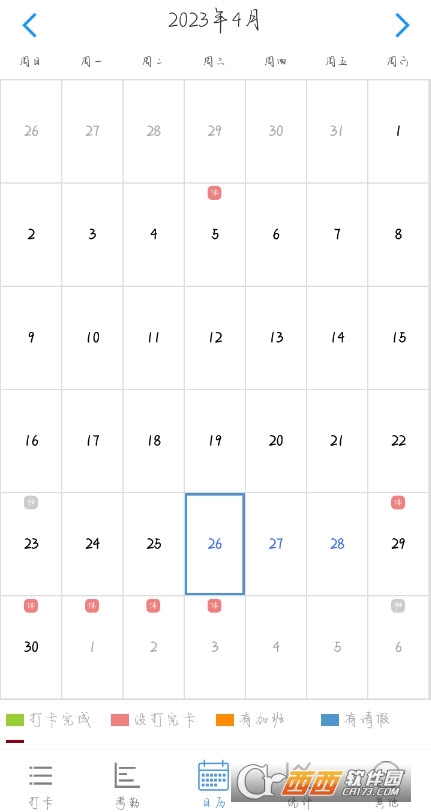The width and height of the screenshot is (431, 812).
Task: Select April 29 marked as rest day
Action: tap(398, 544)
